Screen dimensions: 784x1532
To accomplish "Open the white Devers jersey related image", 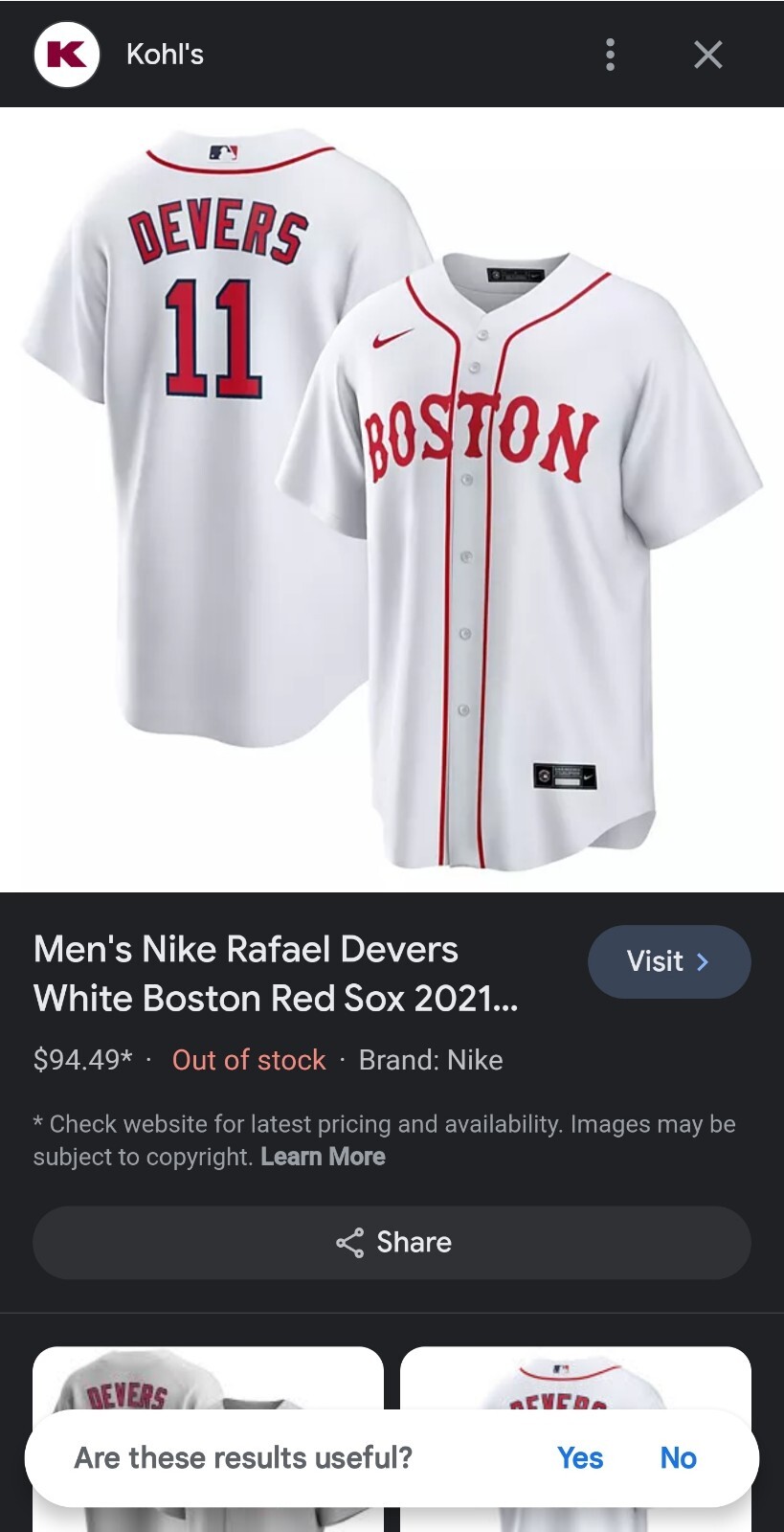I will (x=575, y=1379).
